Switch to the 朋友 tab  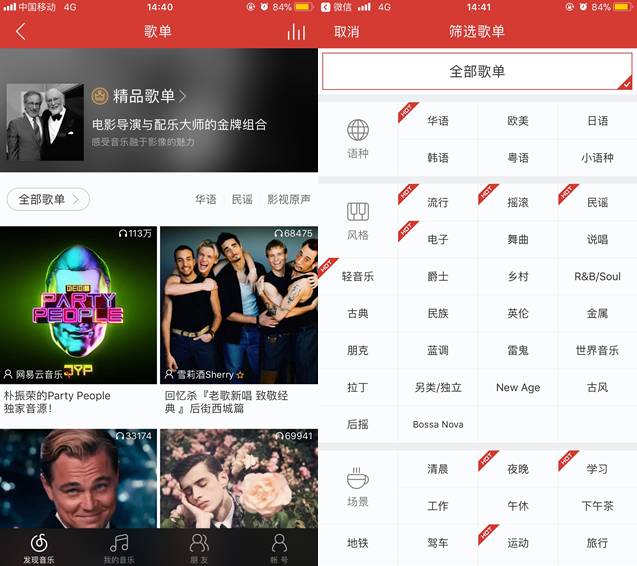click(199, 546)
